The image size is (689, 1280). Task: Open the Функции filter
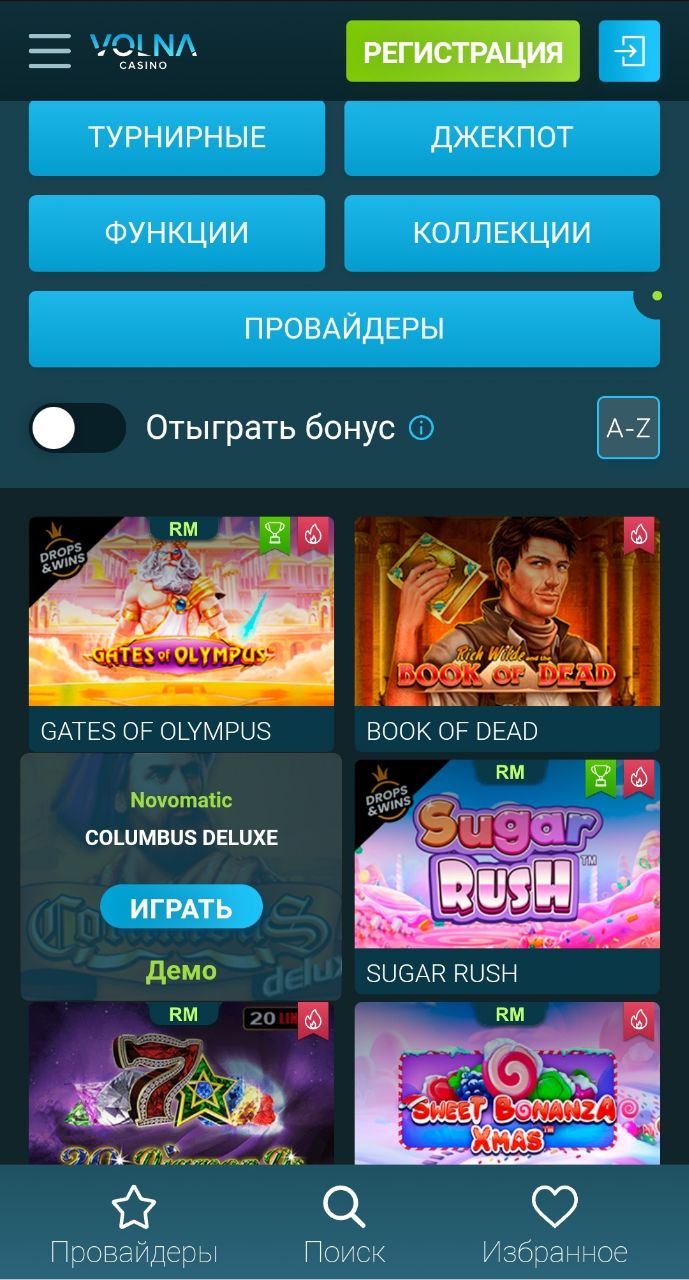177,233
